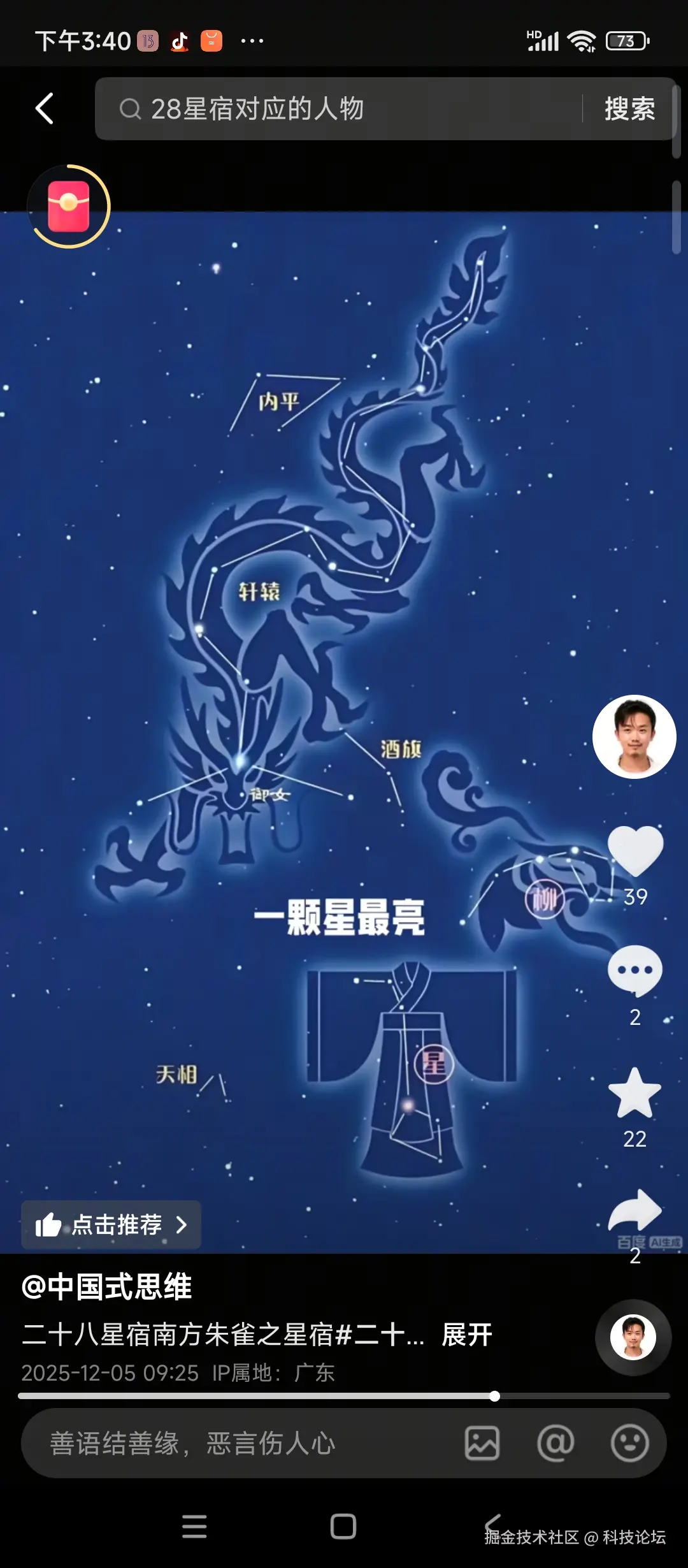Like this video with the heart icon
The width and height of the screenshot is (688, 1568).
pos(635,852)
